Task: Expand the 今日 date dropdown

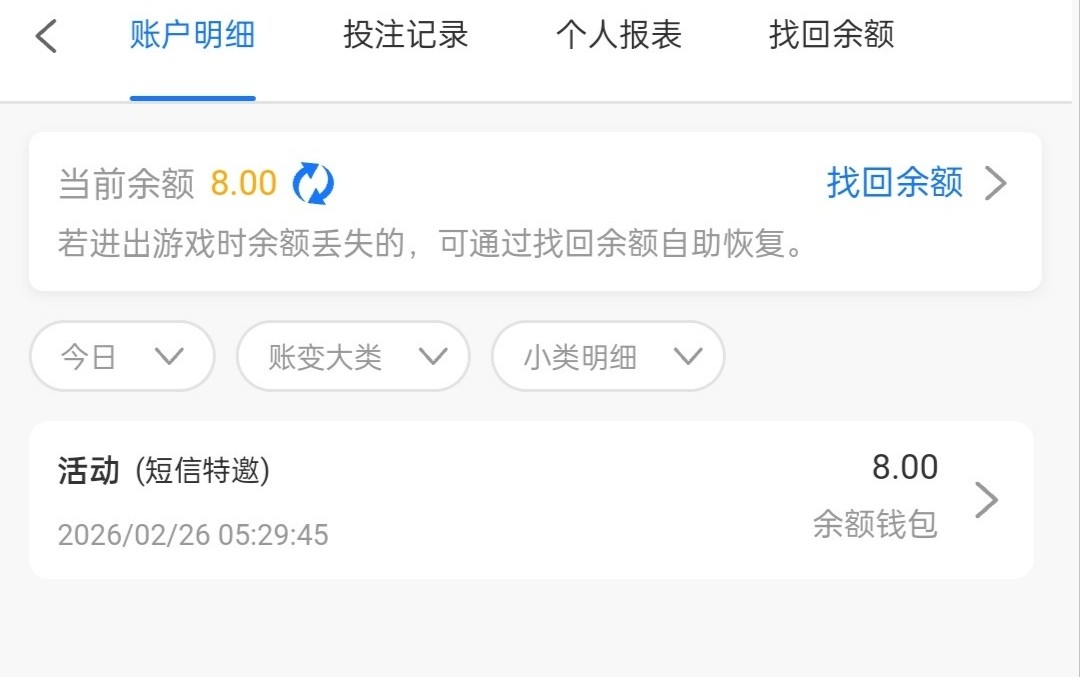Action: 122,356
